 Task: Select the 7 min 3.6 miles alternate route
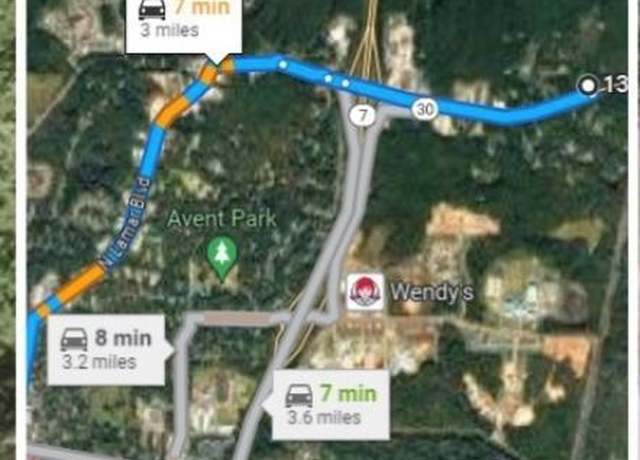coord(331,403)
